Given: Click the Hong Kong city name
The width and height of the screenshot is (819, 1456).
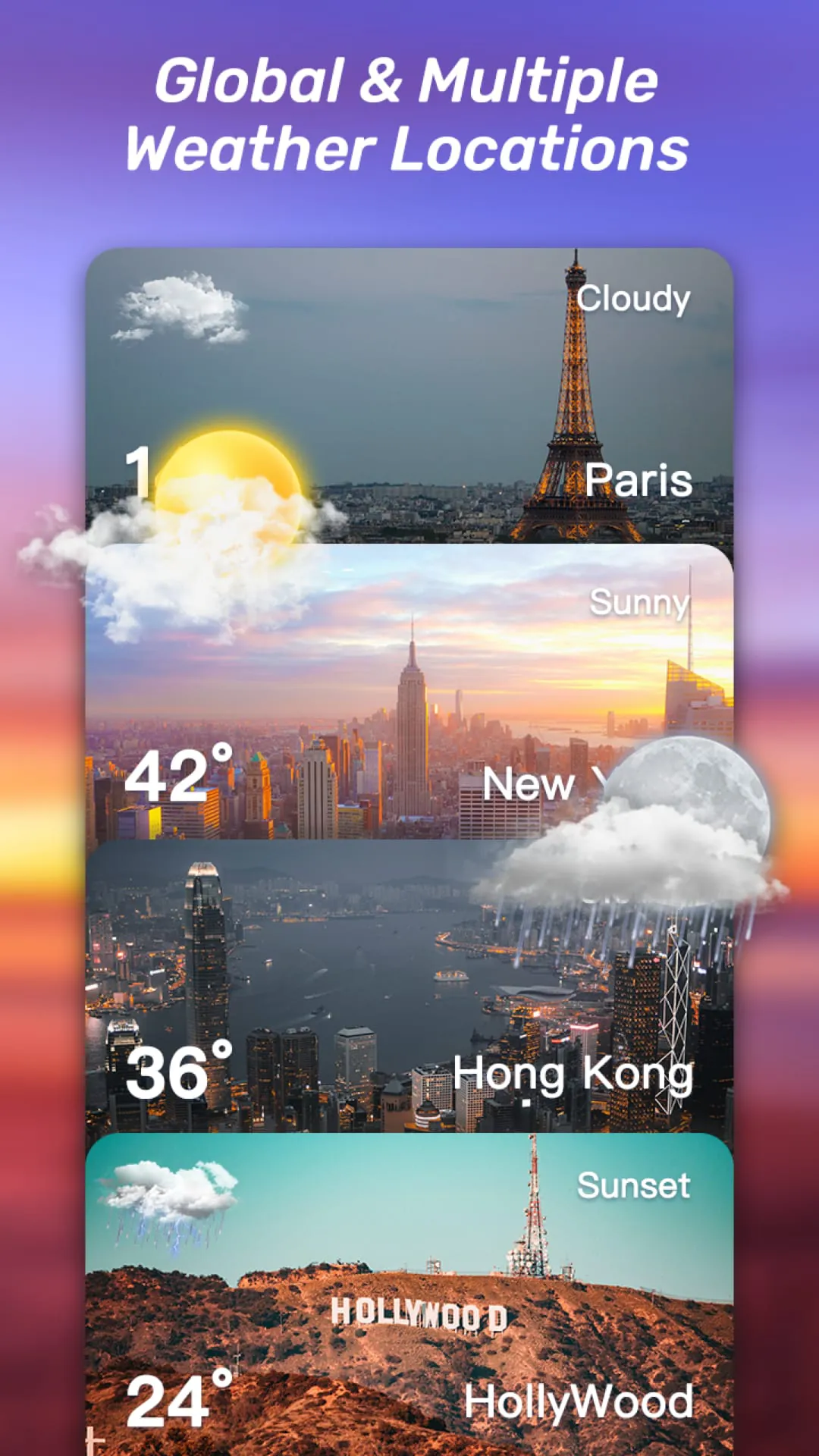Looking at the screenshot, I should pos(573,1072).
